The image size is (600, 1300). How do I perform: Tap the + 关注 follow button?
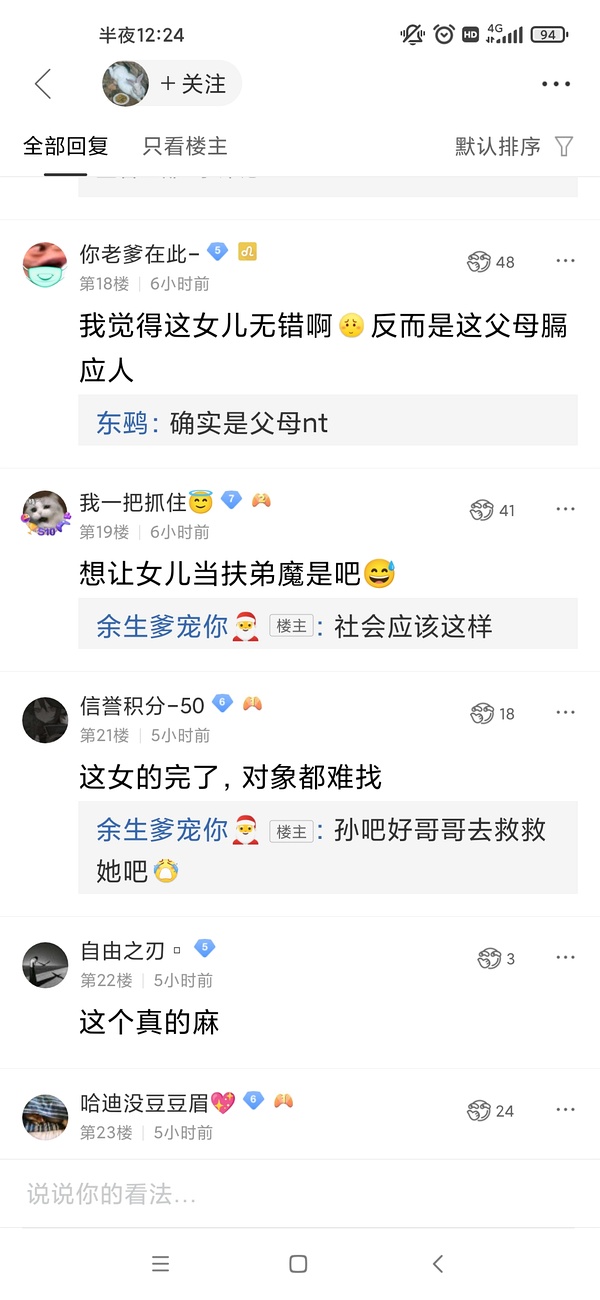[194, 84]
